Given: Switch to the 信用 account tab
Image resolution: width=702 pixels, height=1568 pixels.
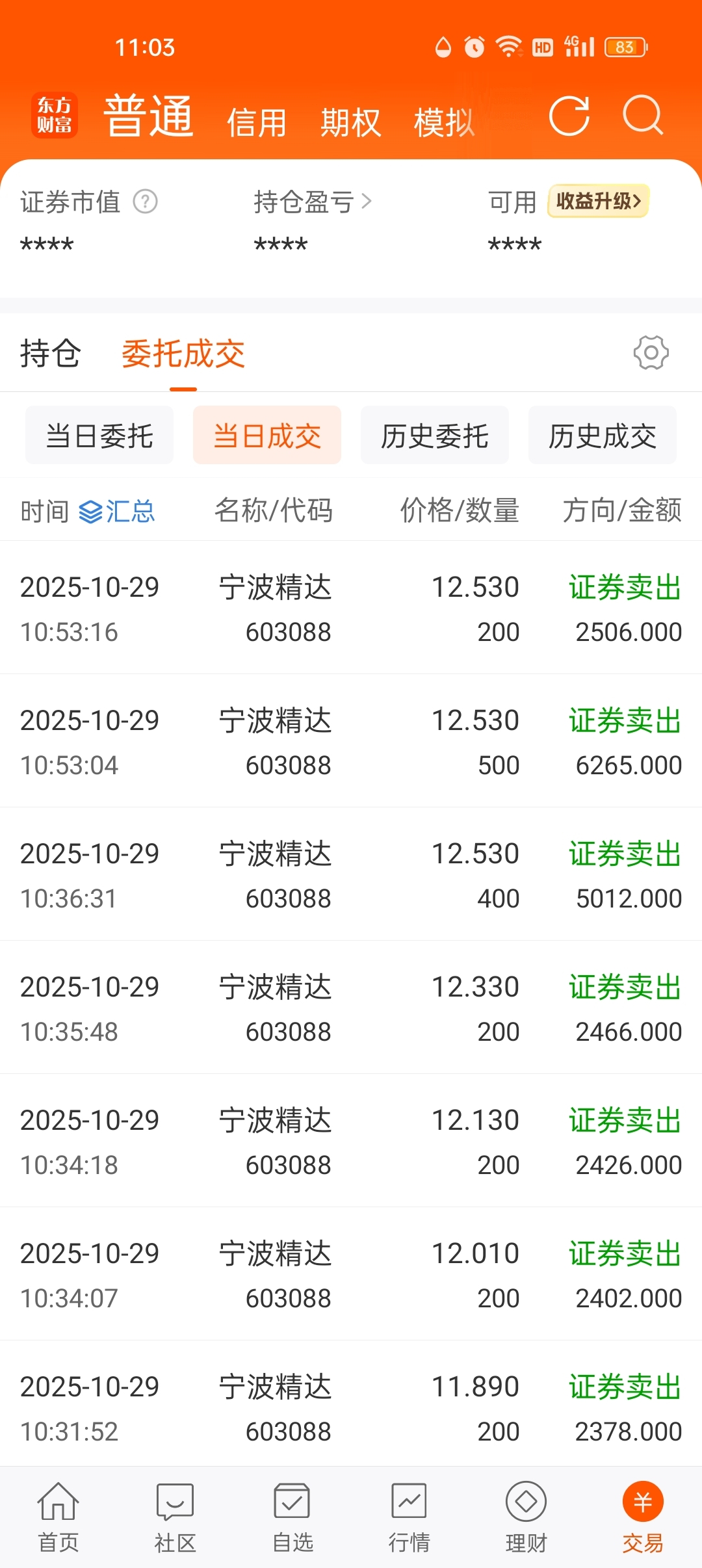Looking at the screenshot, I should (x=257, y=122).
